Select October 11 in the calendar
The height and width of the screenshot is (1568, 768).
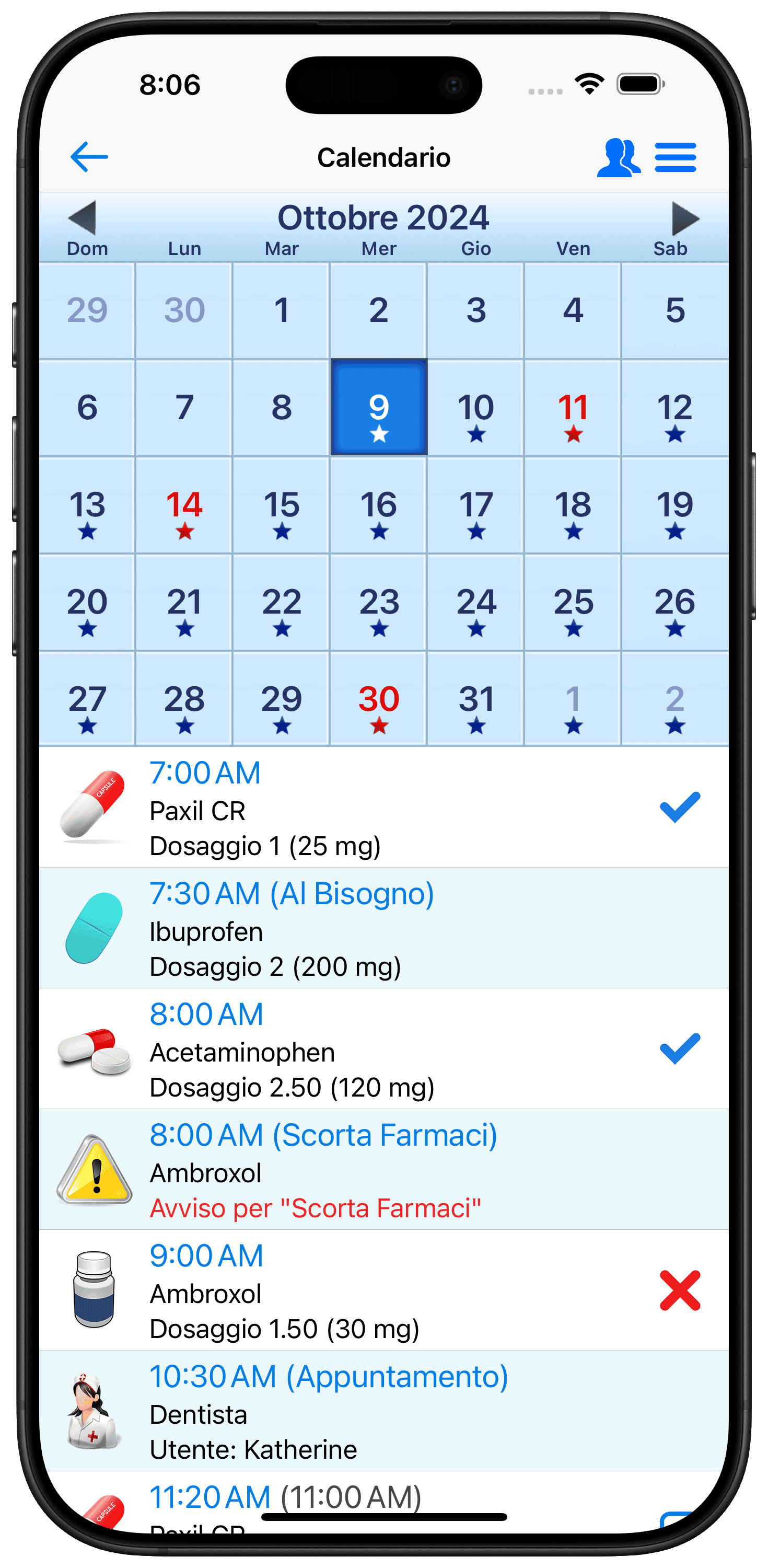pos(573,408)
